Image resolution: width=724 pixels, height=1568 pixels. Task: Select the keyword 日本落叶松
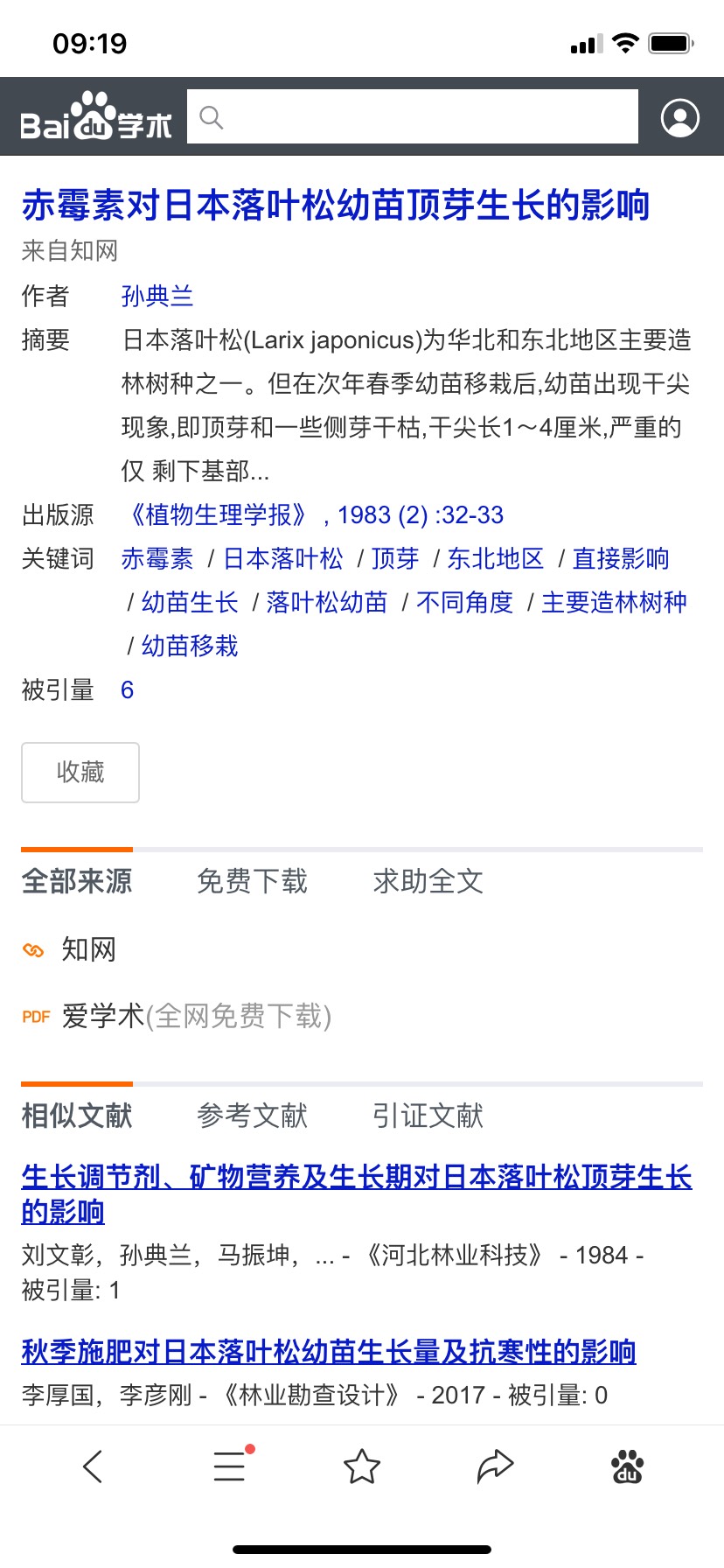tap(283, 558)
